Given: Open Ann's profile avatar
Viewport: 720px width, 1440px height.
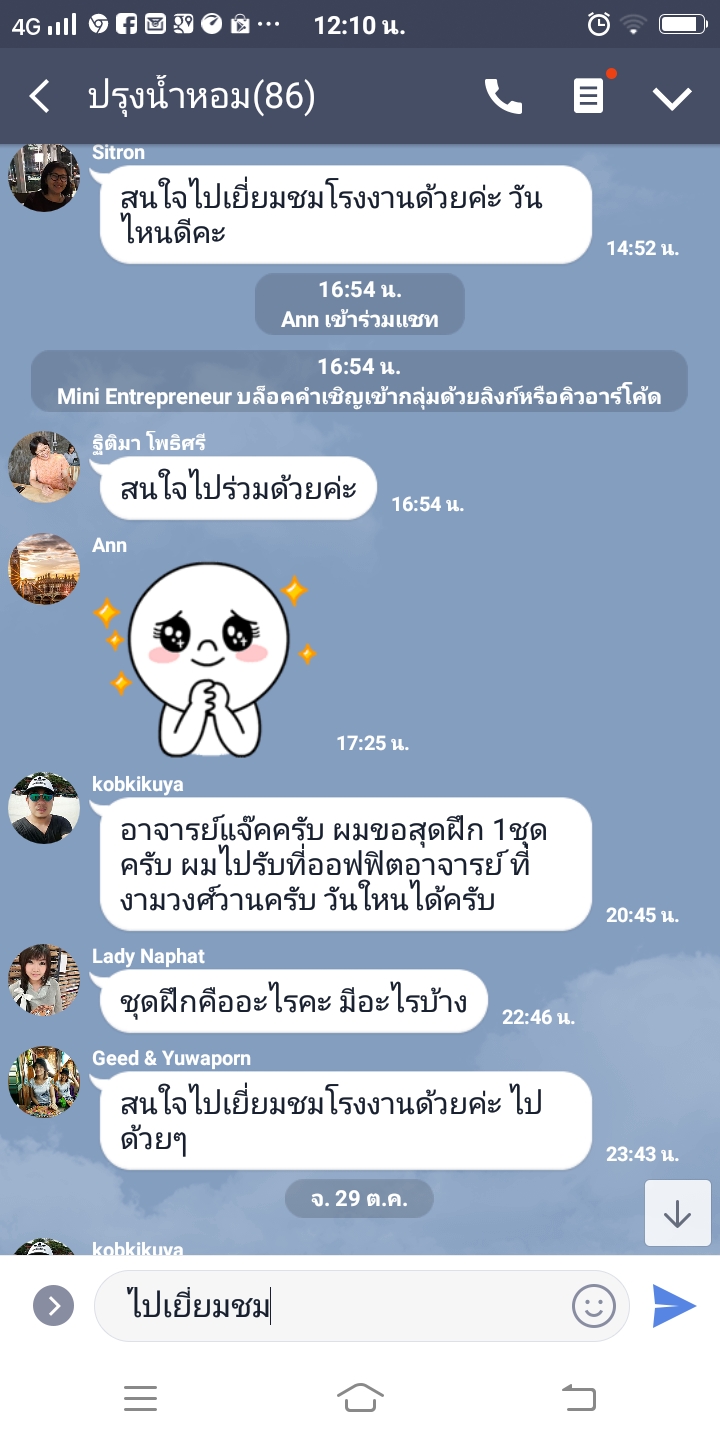Looking at the screenshot, I should pyautogui.click(x=44, y=569).
